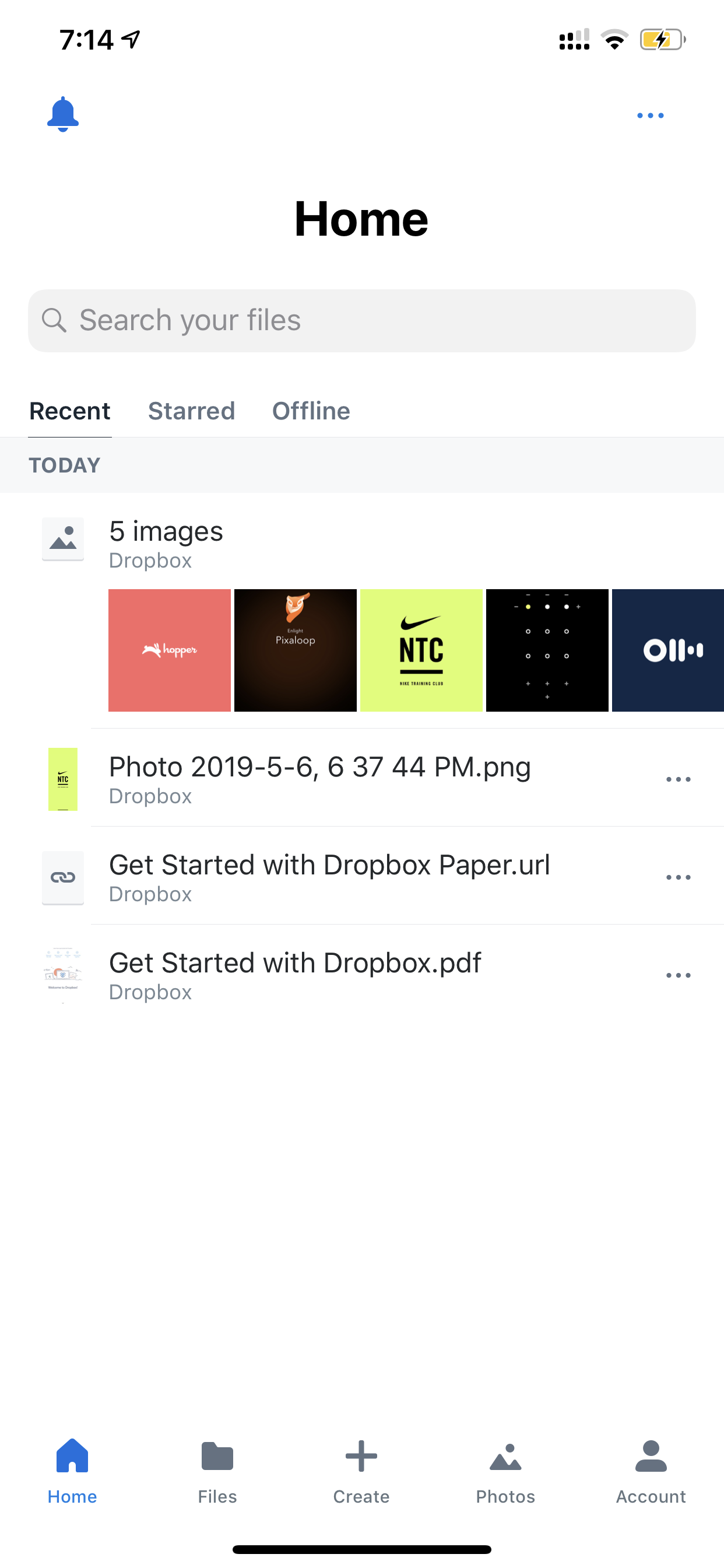Screen dimensions: 724x1568
Task: Open the 5 images group
Action: tap(166, 543)
